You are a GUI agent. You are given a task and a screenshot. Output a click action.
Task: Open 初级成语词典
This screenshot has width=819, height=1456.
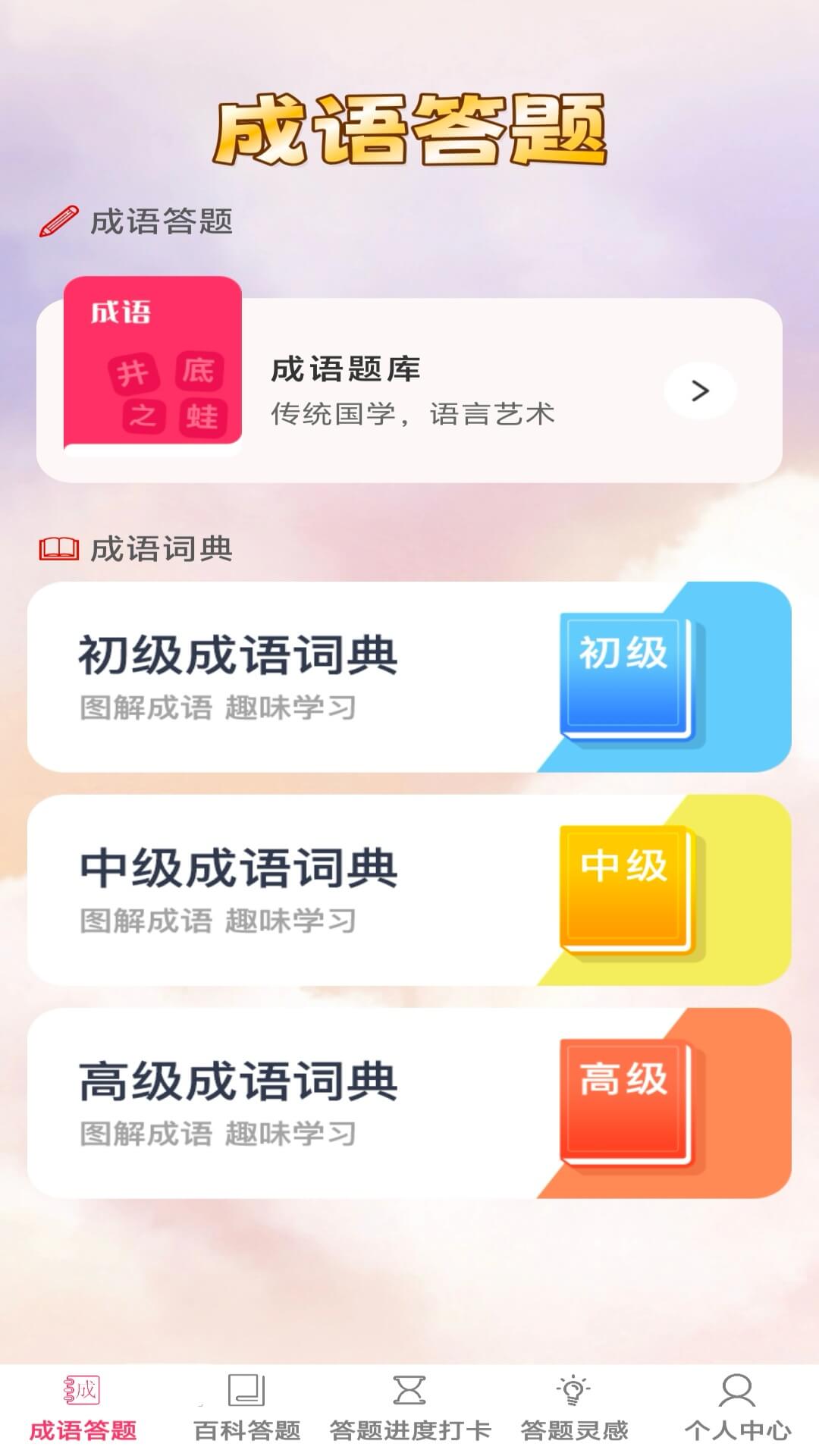click(409, 677)
